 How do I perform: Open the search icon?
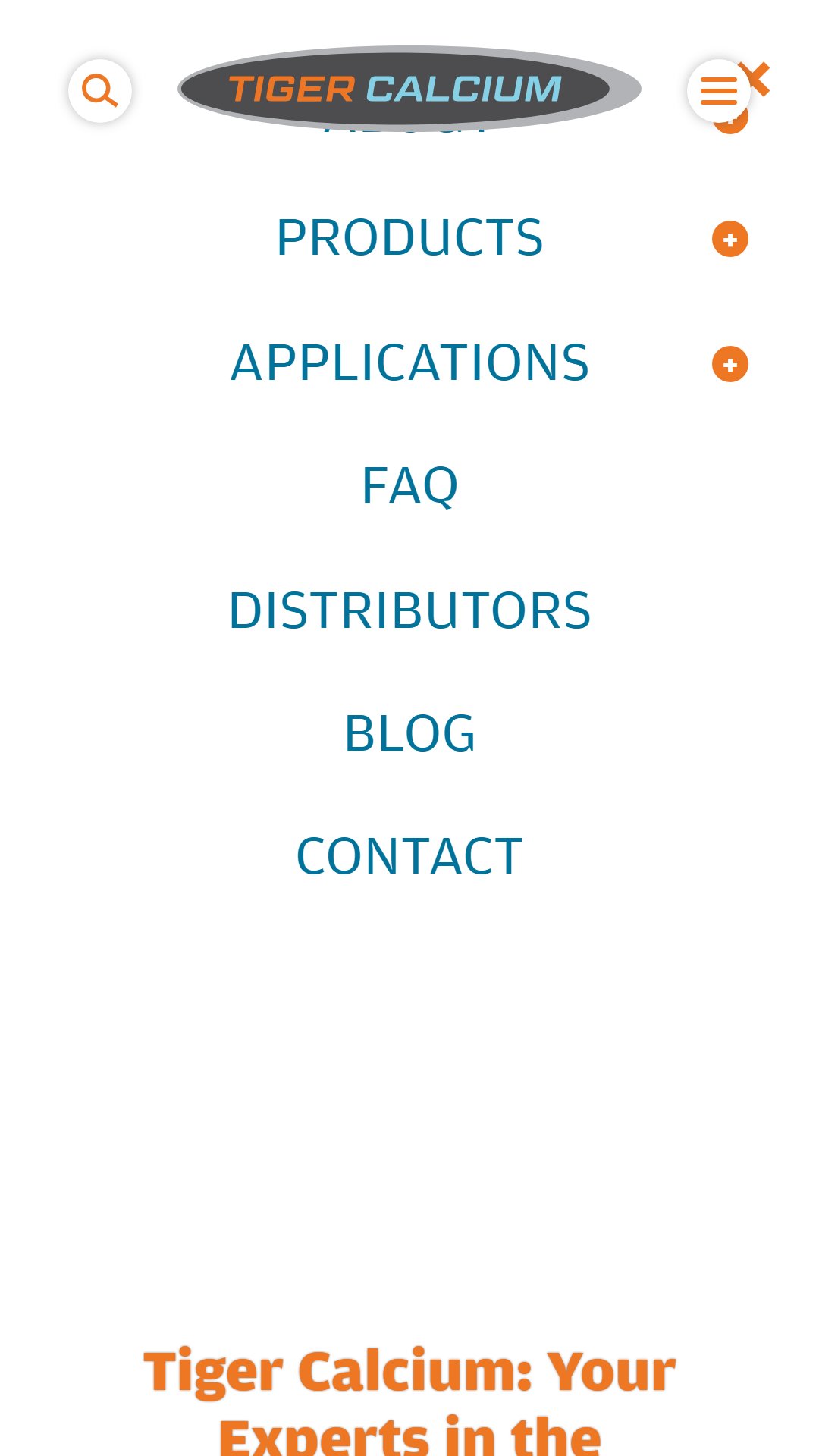tap(100, 91)
